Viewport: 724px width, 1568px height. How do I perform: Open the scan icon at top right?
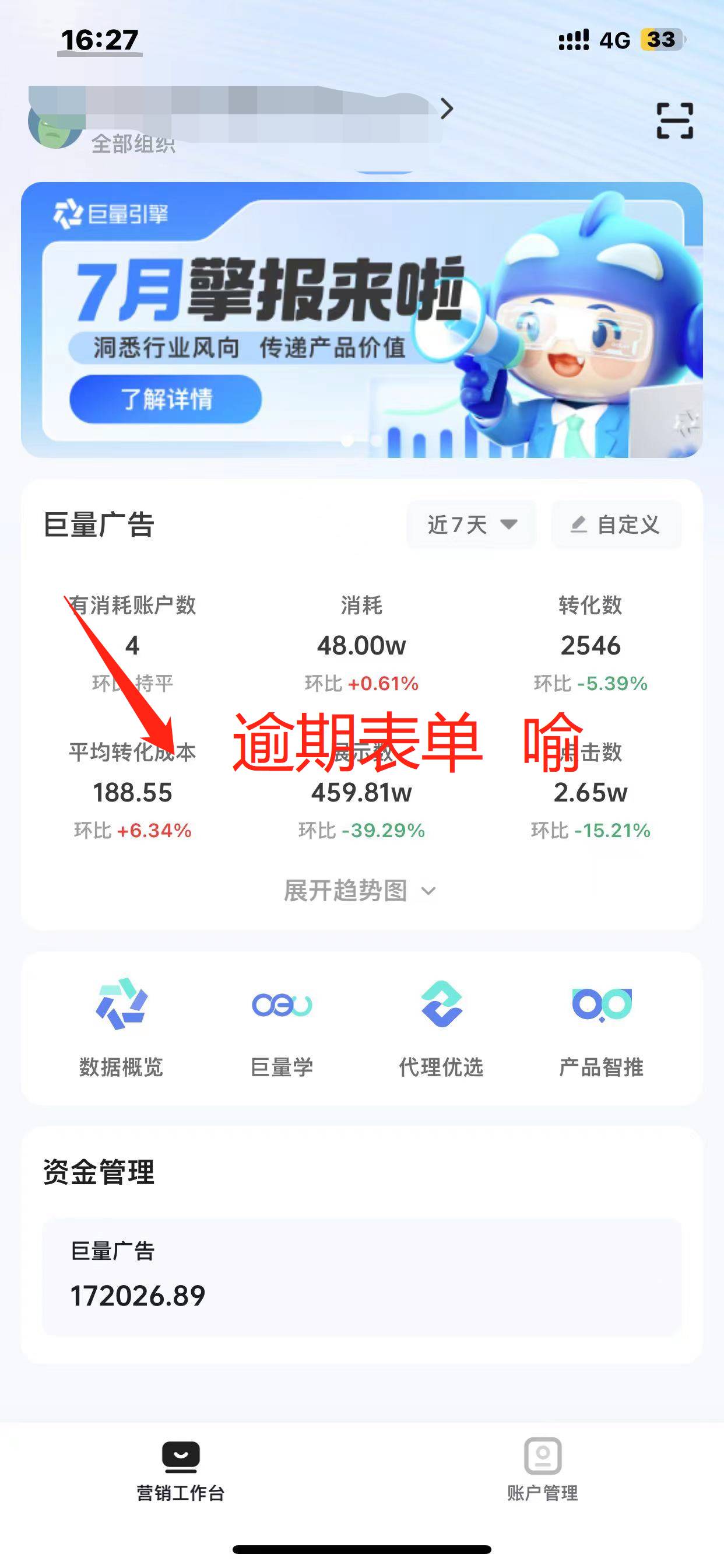674,121
